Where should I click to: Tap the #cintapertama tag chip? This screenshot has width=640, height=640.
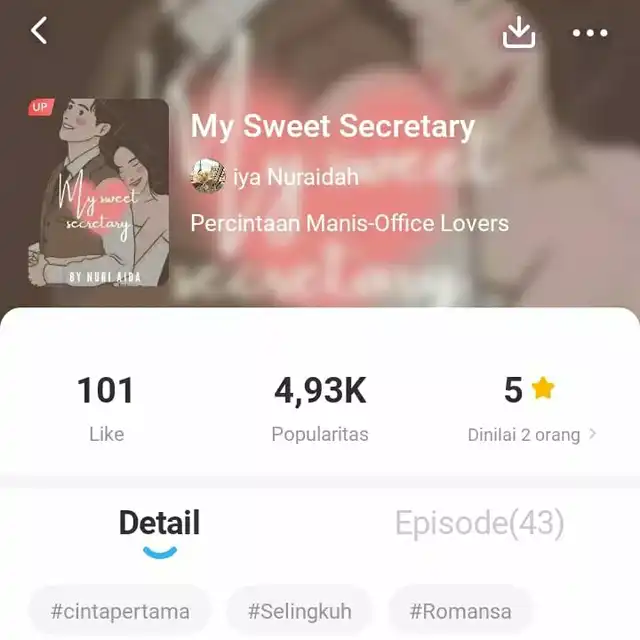(x=120, y=611)
